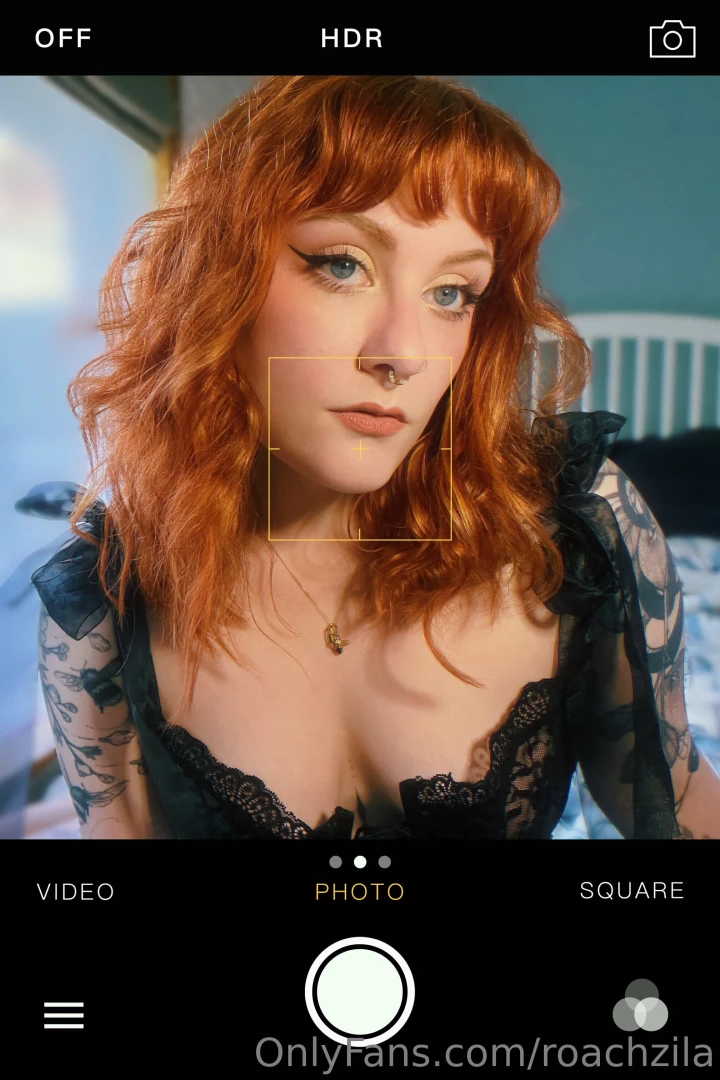Switch to VIDEO mode
720x1080 pixels.
[75, 891]
